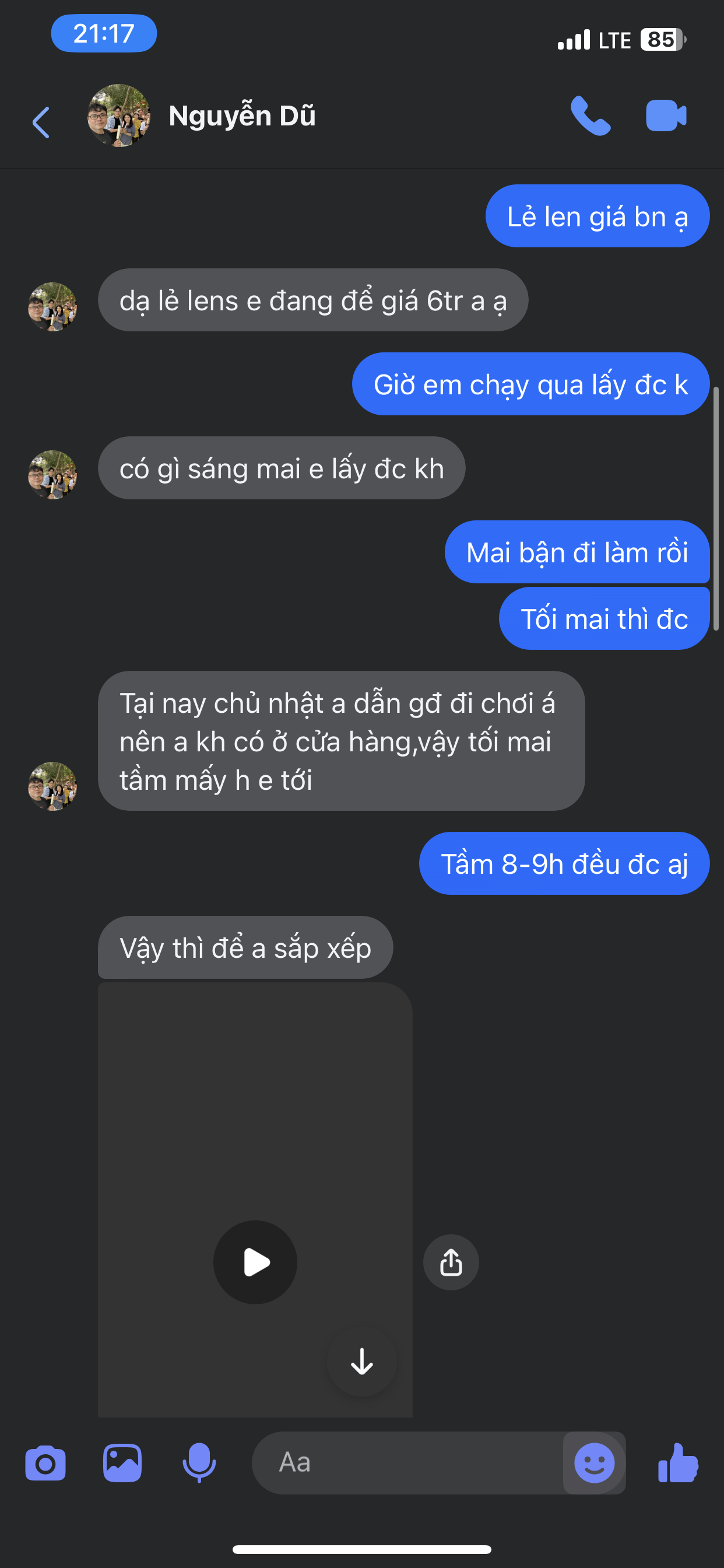Open the camera to take a photo
The height and width of the screenshot is (1568, 724).
pyautogui.click(x=45, y=1462)
